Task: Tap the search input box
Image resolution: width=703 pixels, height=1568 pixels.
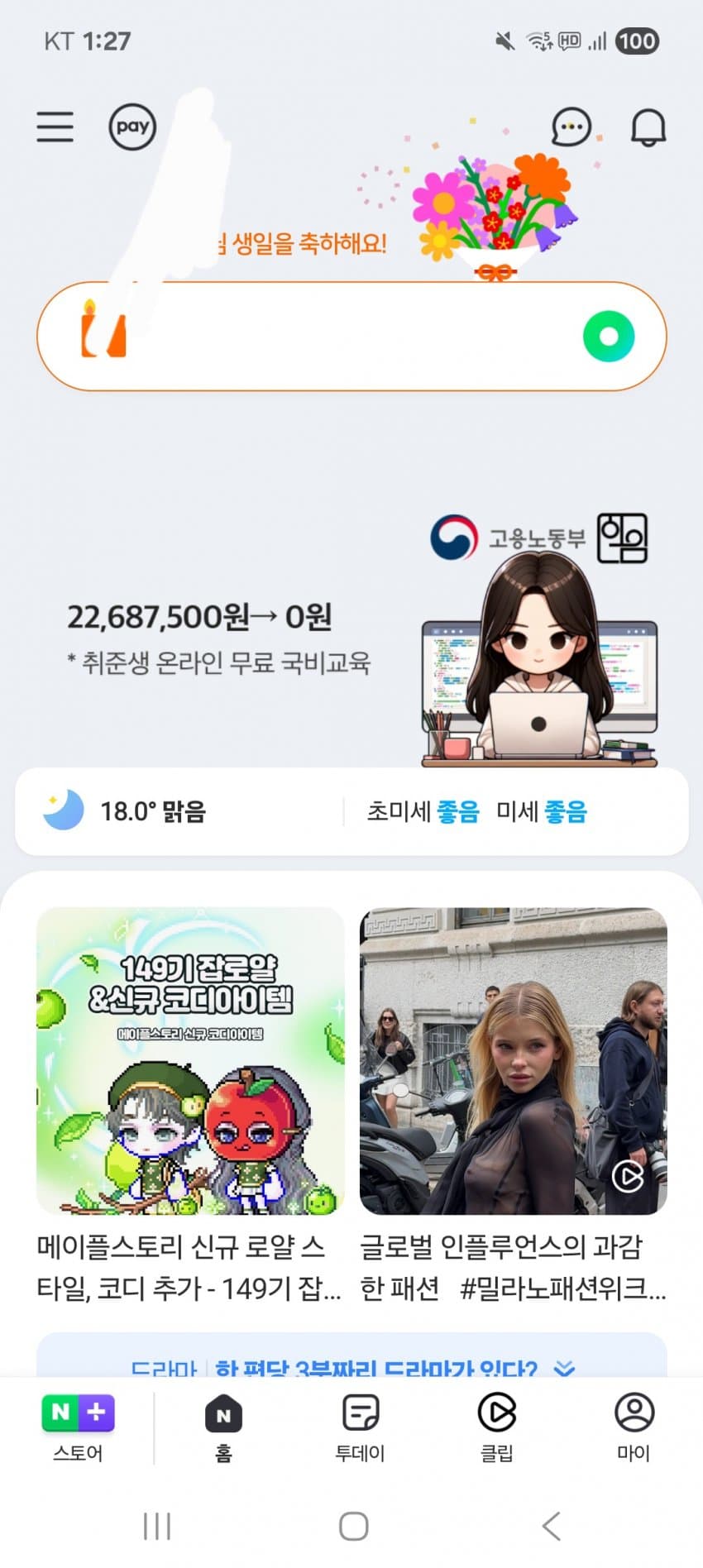Action: pyautogui.click(x=347, y=337)
